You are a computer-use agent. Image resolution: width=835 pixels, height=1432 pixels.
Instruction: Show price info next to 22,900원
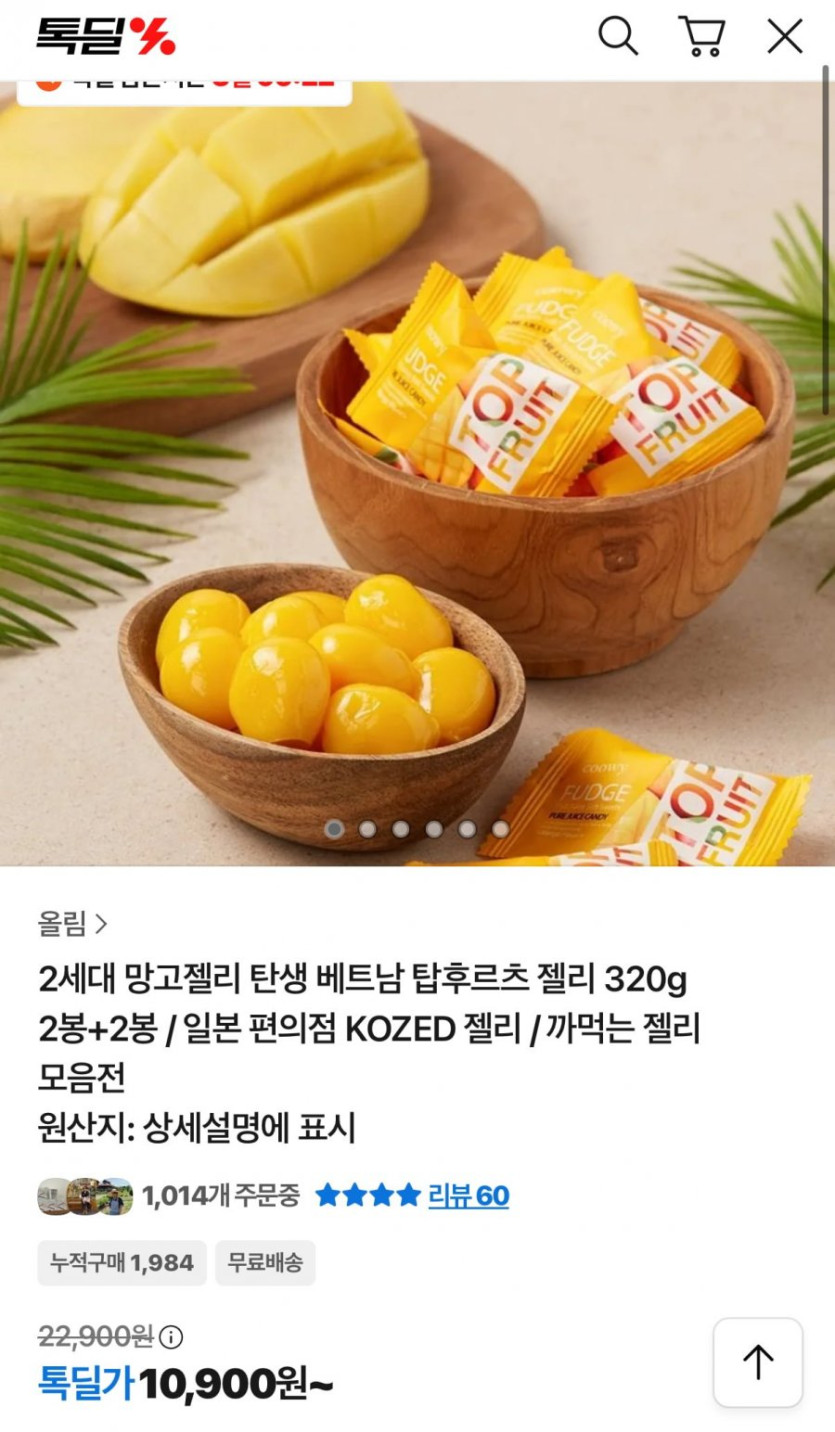[x=171, y=1337]
